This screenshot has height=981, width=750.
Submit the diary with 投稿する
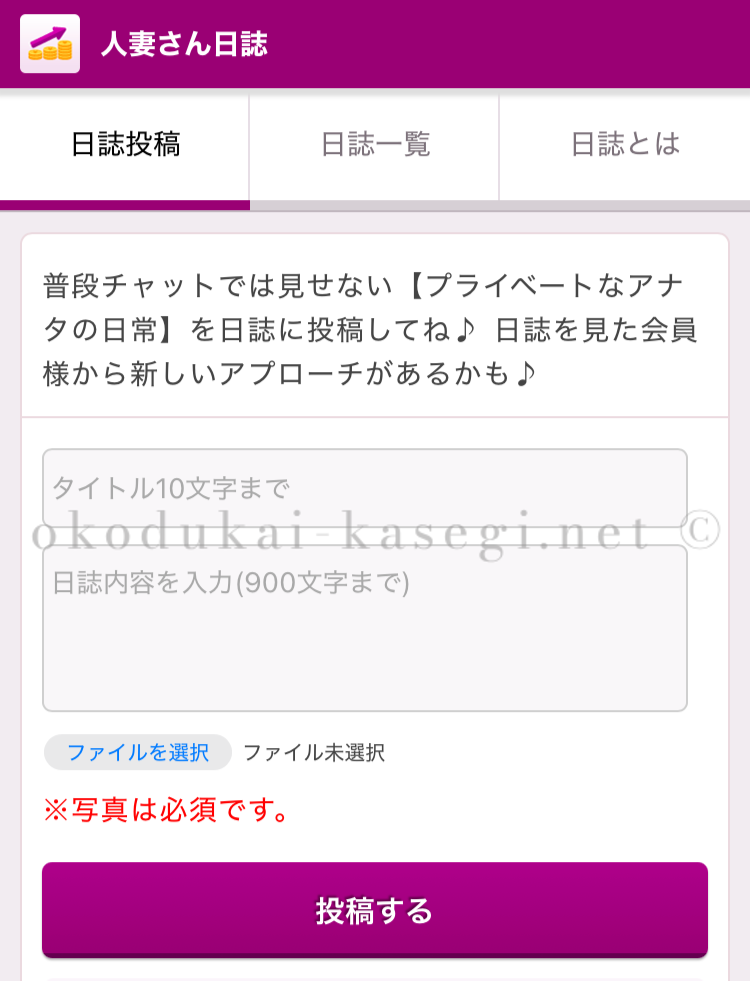point(374,910)
